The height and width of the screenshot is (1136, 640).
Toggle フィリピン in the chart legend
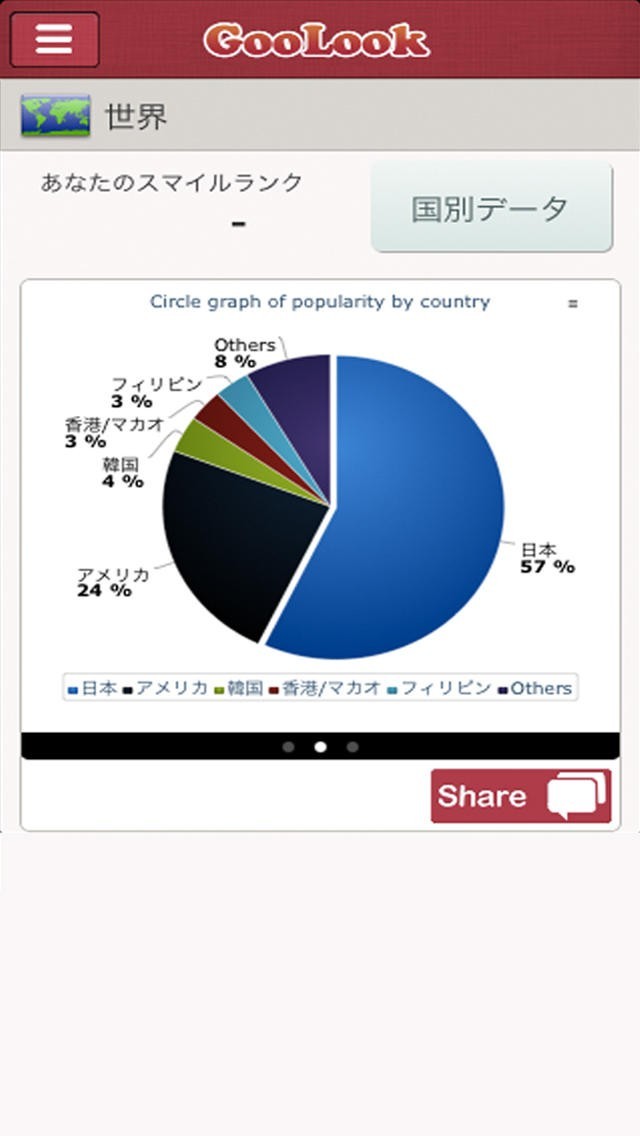pos(440,688)
